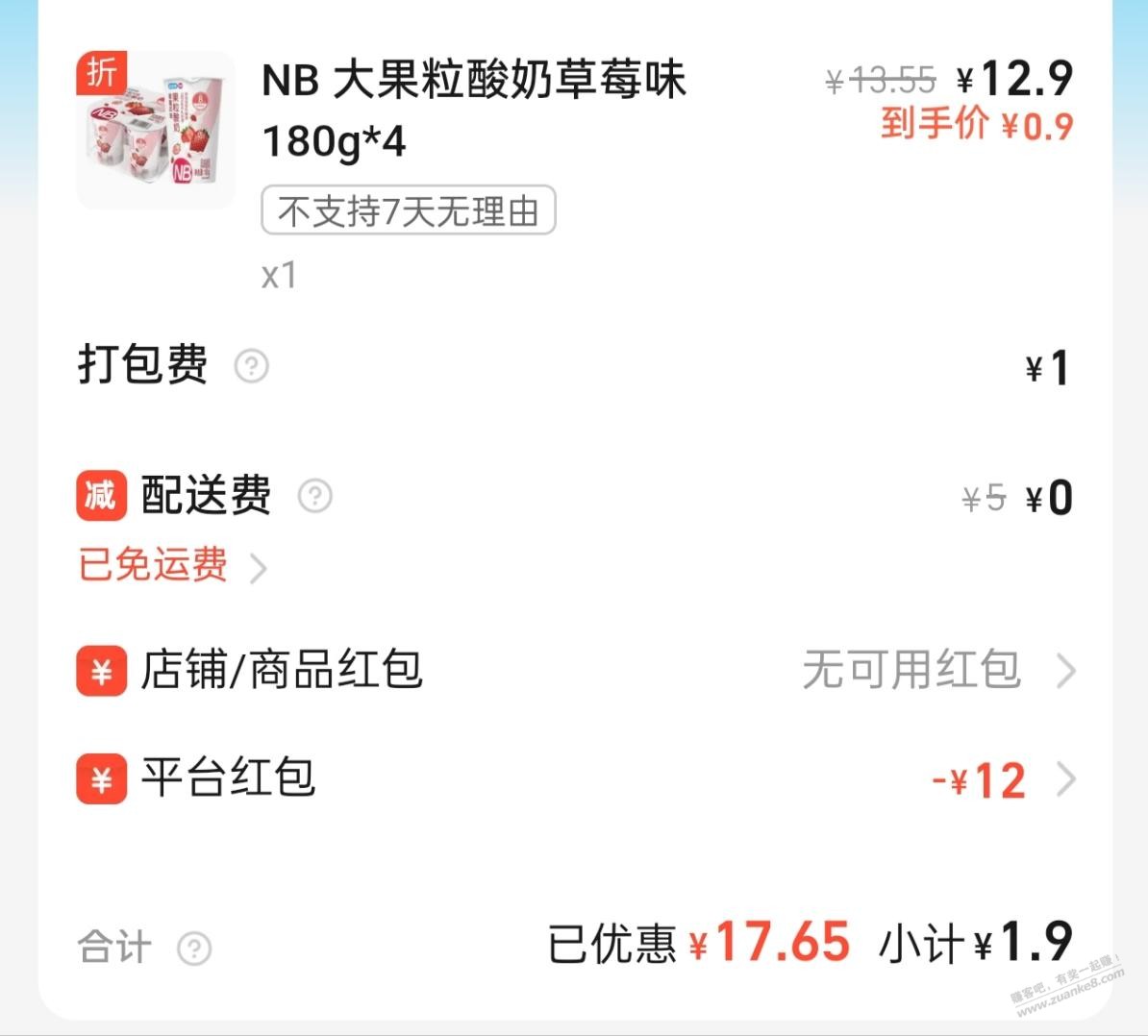The height and width of the screenshot is (1036, 1148).
Task: Open the 平台红包 row showing -¥12
Action: point(575,778)
